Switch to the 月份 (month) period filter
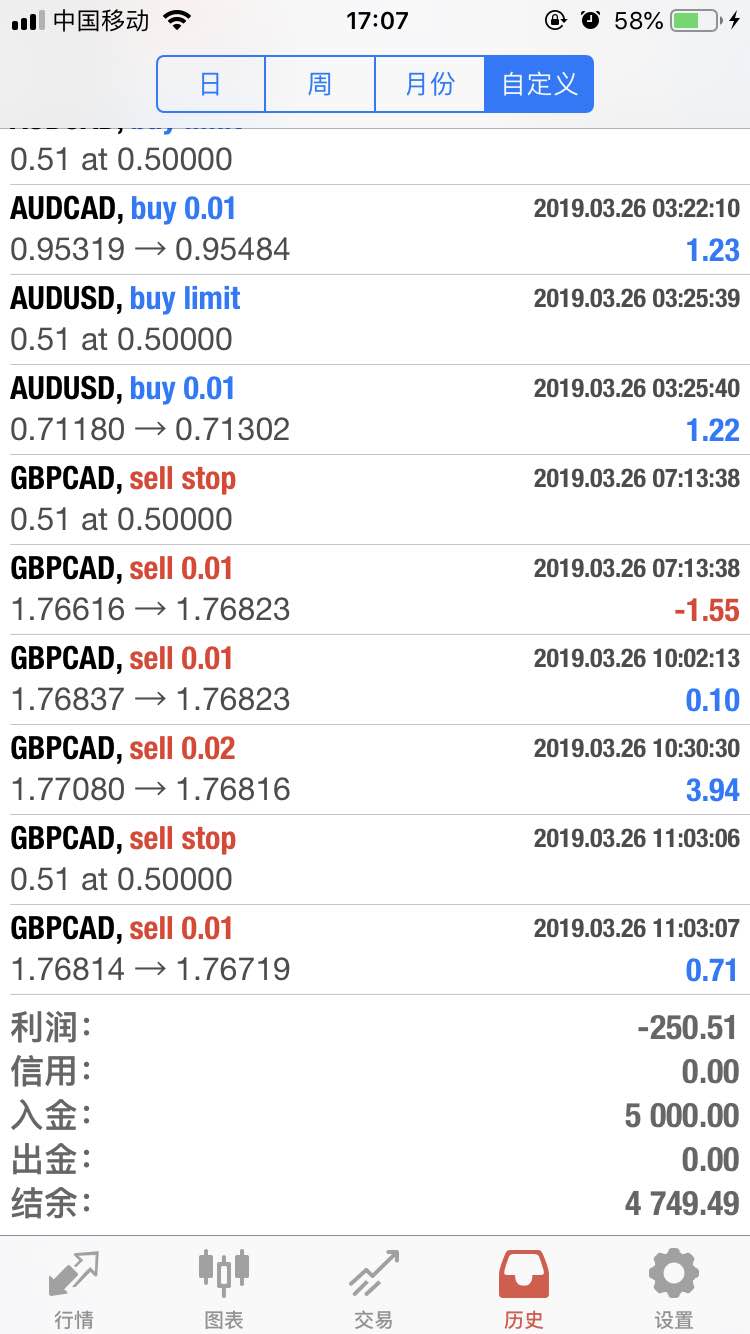 click(x=430, y=84)
